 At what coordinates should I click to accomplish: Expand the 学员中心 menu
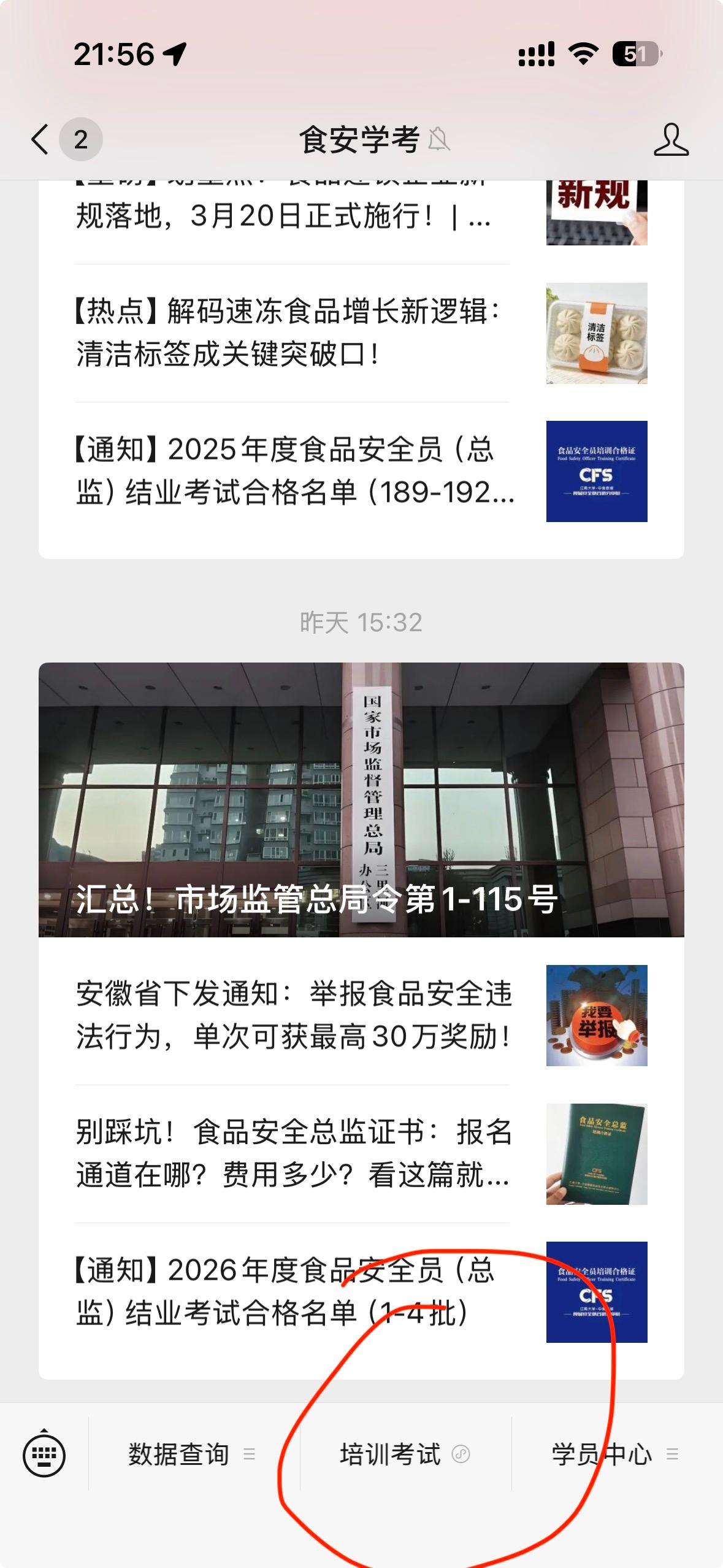click(x=614, y=1454)
